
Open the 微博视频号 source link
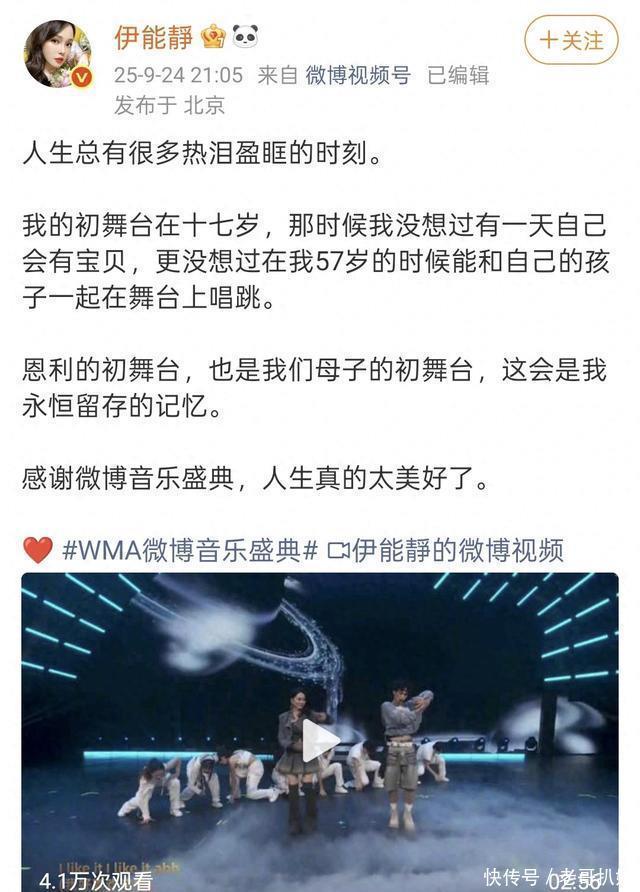[357, 74]
